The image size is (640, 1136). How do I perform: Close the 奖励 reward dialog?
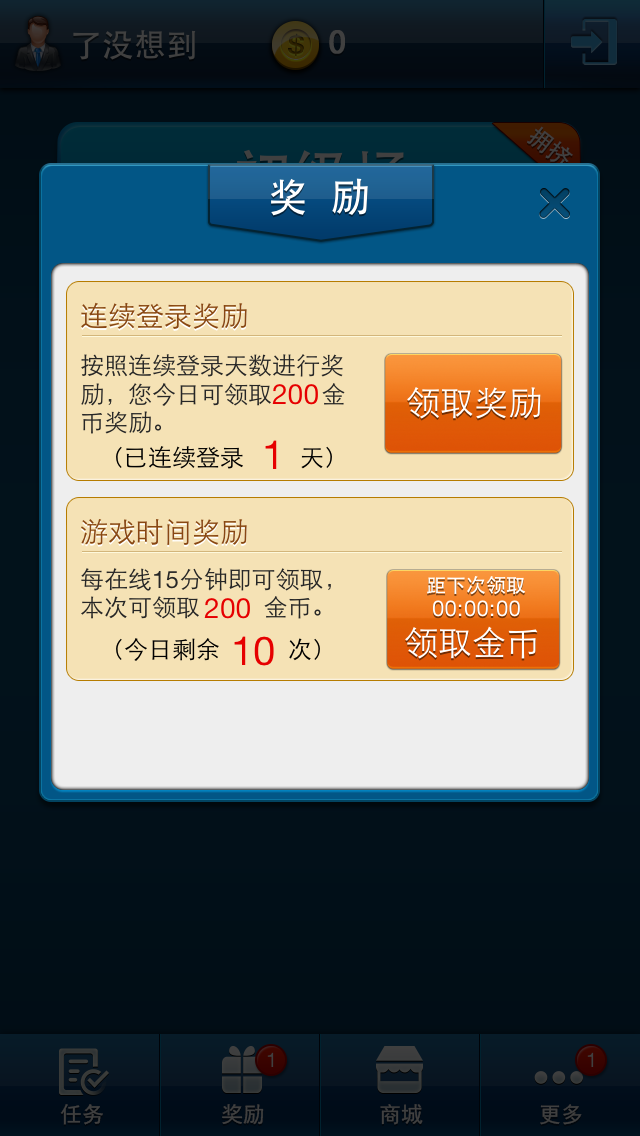click(554, 204)
